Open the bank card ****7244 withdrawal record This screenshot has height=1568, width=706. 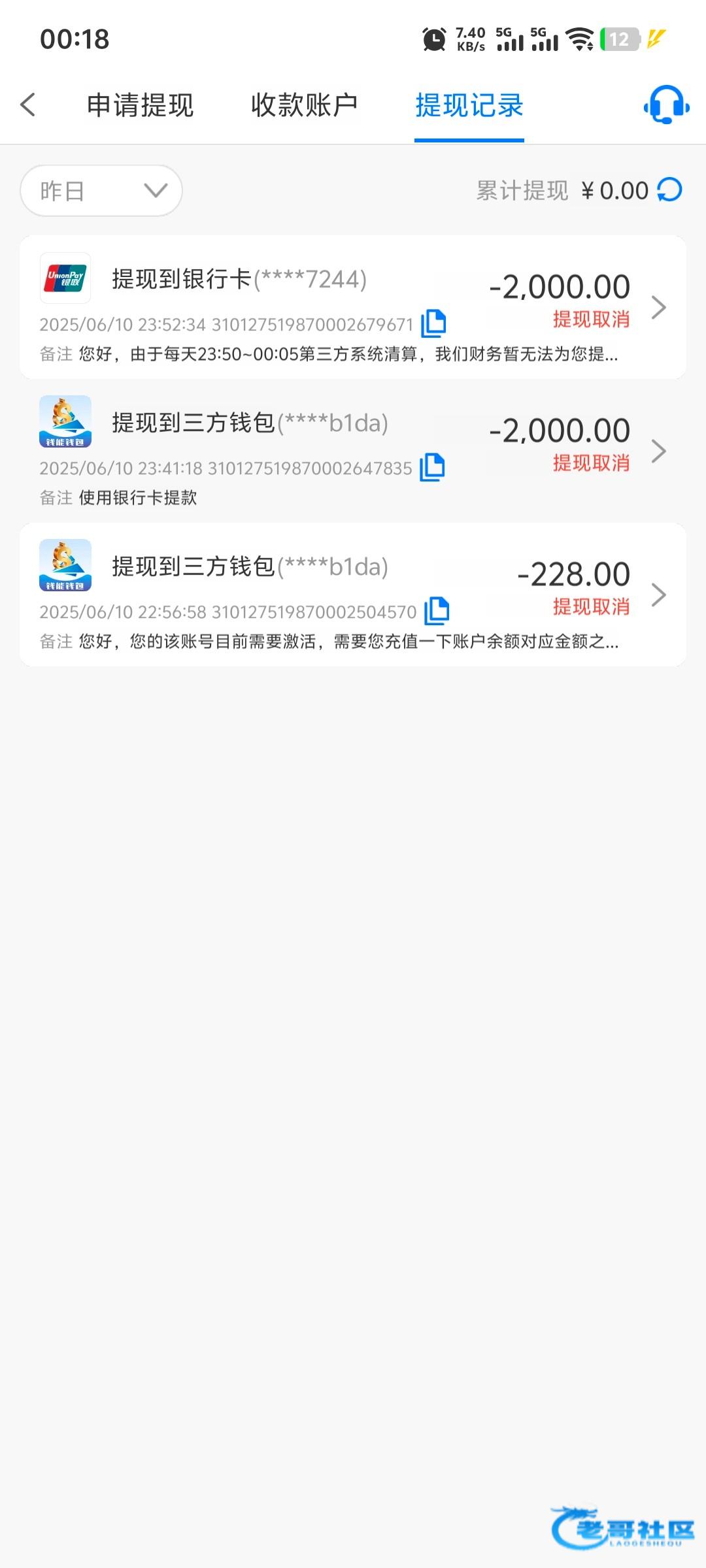coord(353,307)
